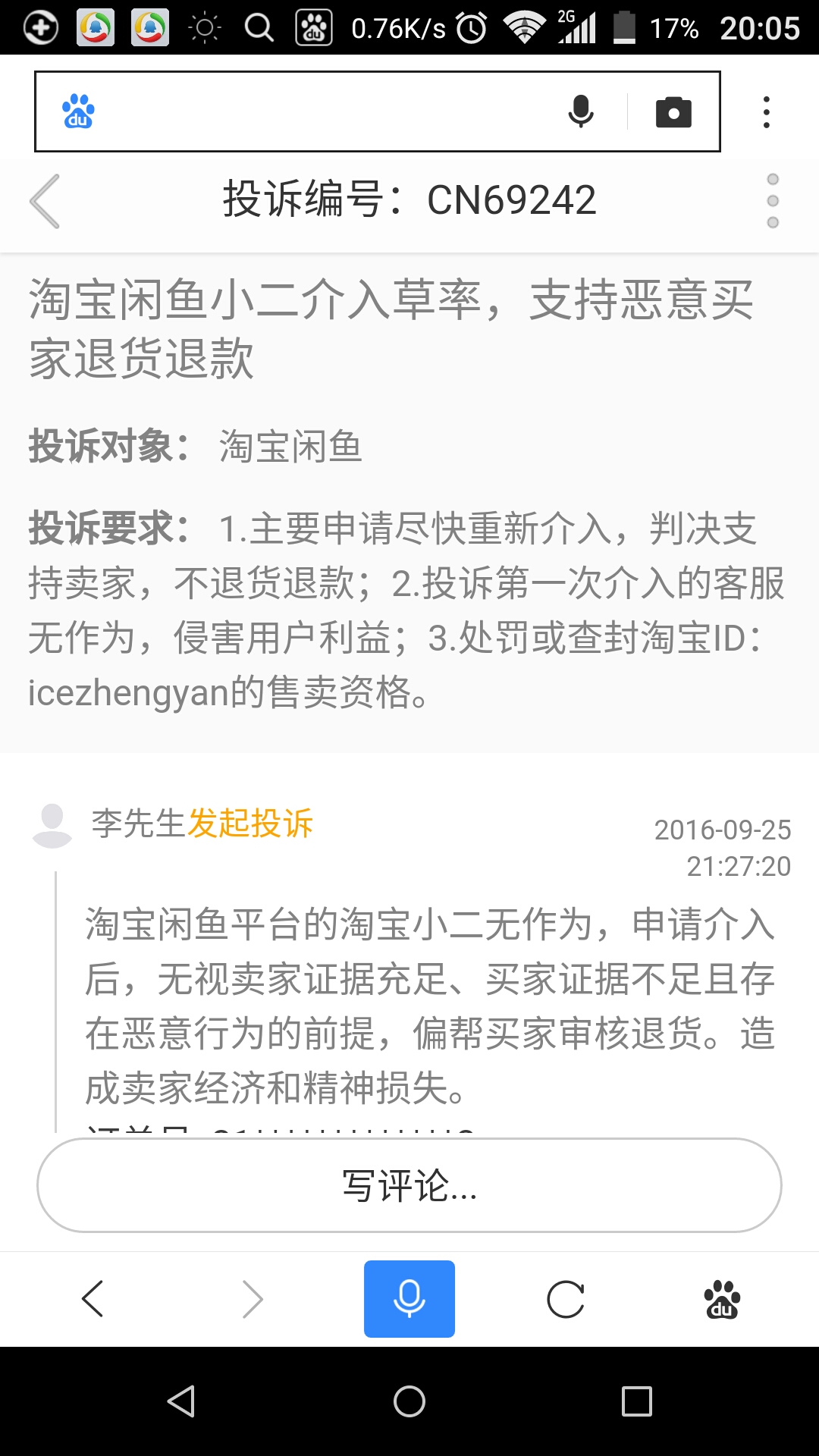This screenshot has width=819, height=1456.
Task: Tap the microphone icon in the search bar
Action: tap(580, 111)
